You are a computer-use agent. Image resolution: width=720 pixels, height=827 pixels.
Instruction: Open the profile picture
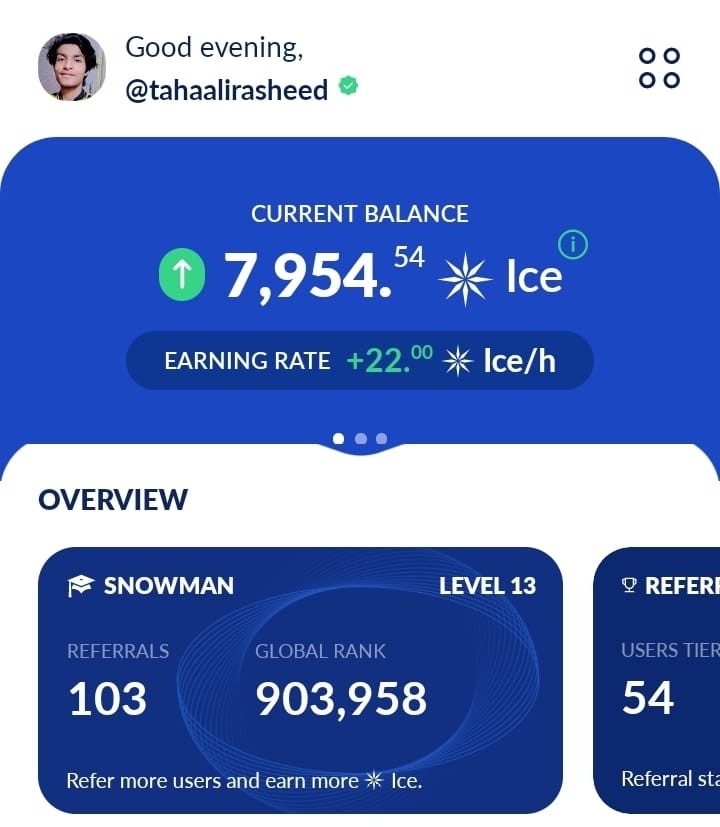click(x=72, y=67)
